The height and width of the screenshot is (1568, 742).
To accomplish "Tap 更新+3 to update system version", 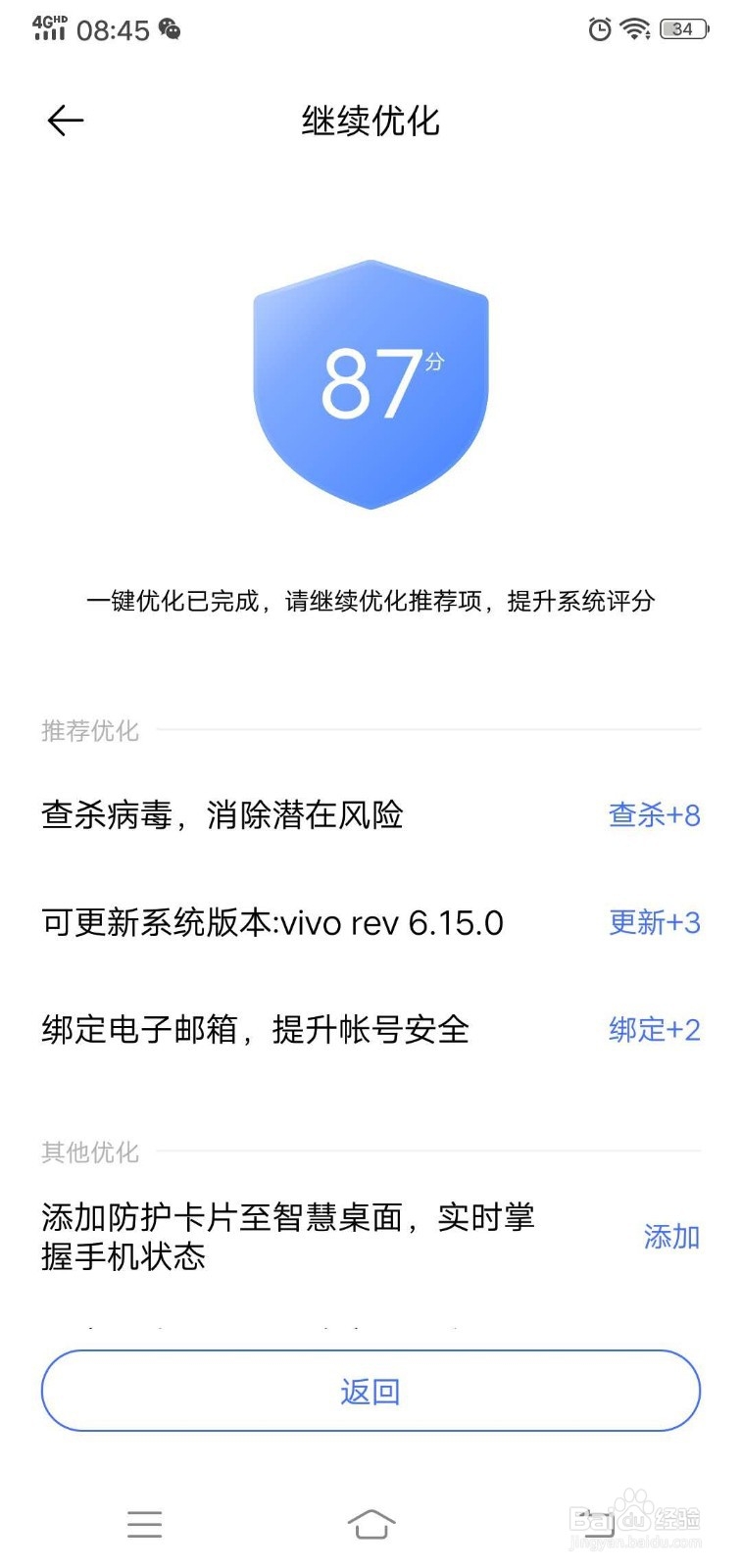I will pyautogui.click(x=654, y=922).
